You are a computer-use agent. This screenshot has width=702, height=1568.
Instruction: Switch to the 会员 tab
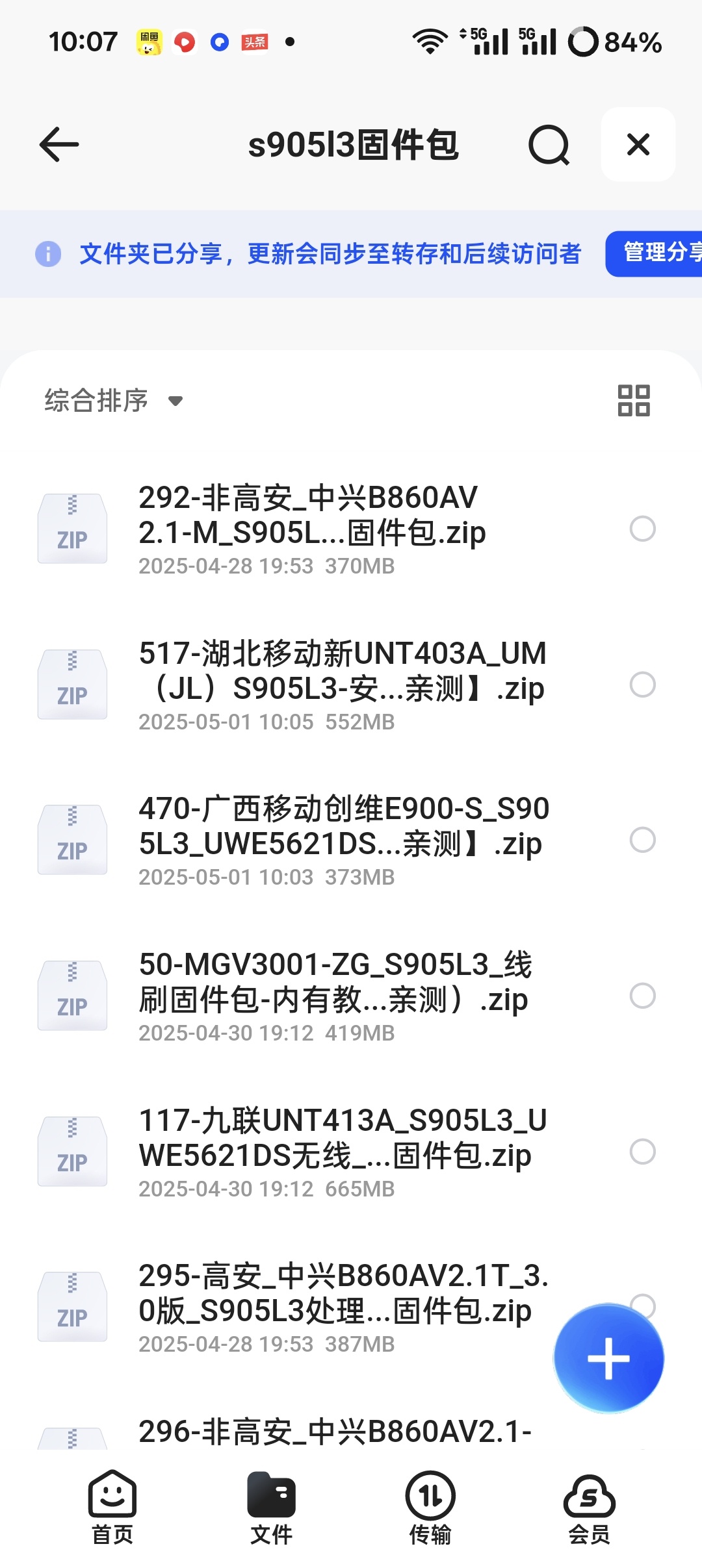click(589, 1507)
